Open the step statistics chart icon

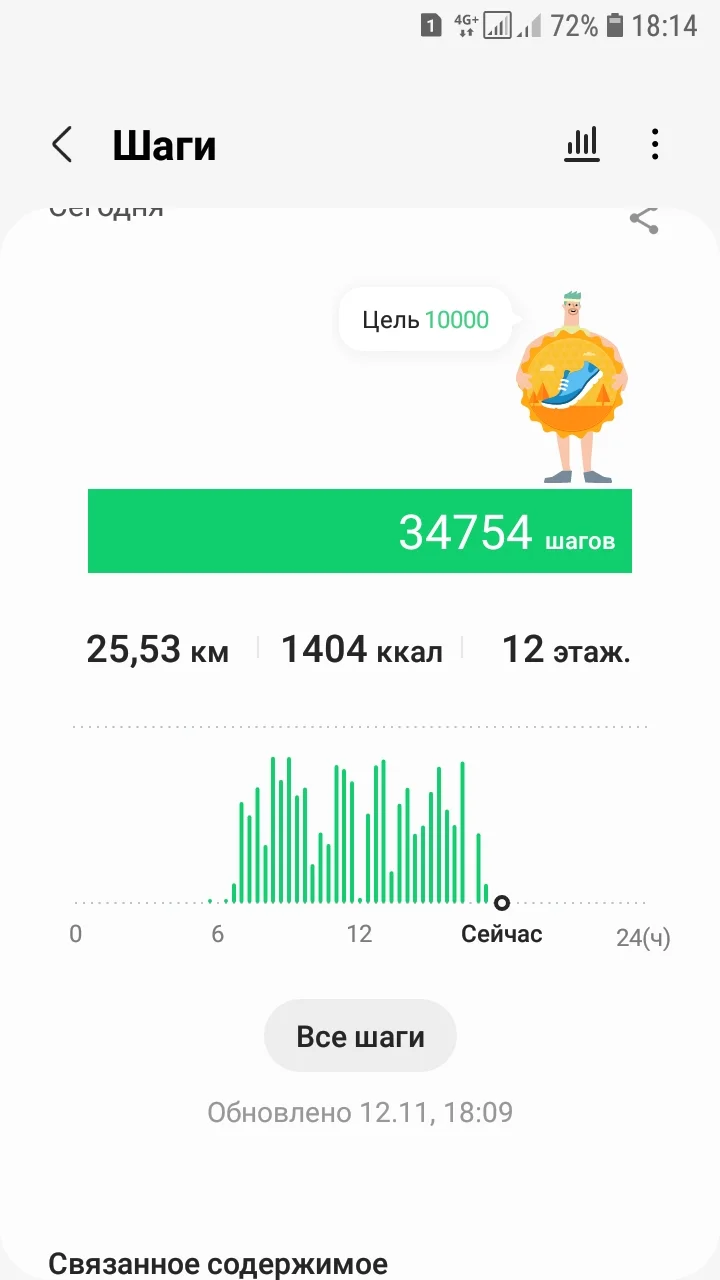point(582,145)
